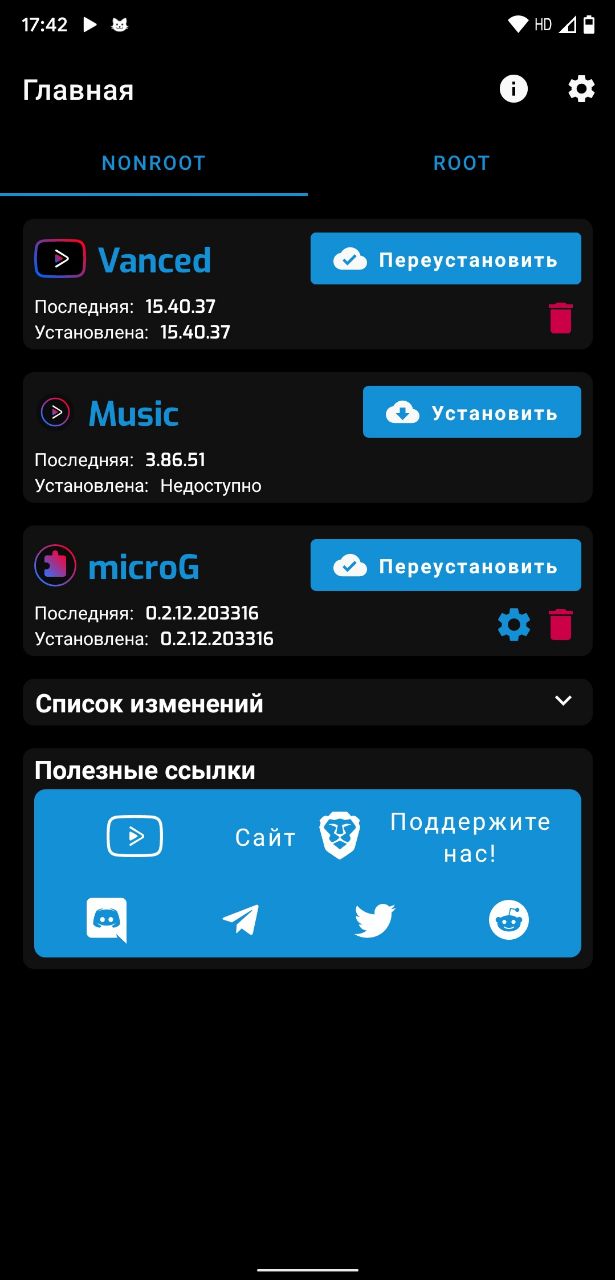Reinstall microG with the Переустановить button
Viewport: 615px width, 1280px height.
tap(446, 565)
